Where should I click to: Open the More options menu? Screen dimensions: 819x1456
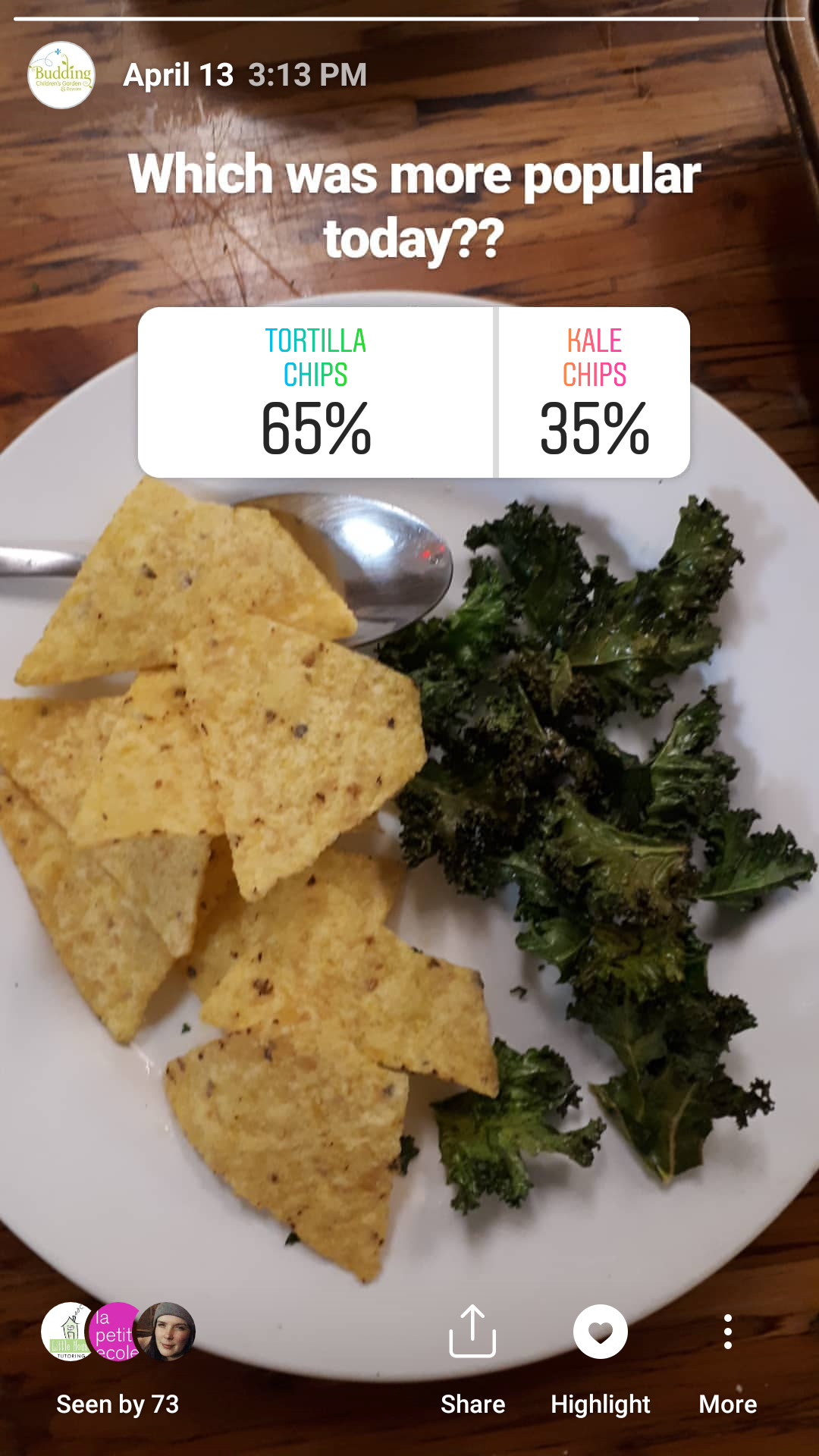point(727,1360)
